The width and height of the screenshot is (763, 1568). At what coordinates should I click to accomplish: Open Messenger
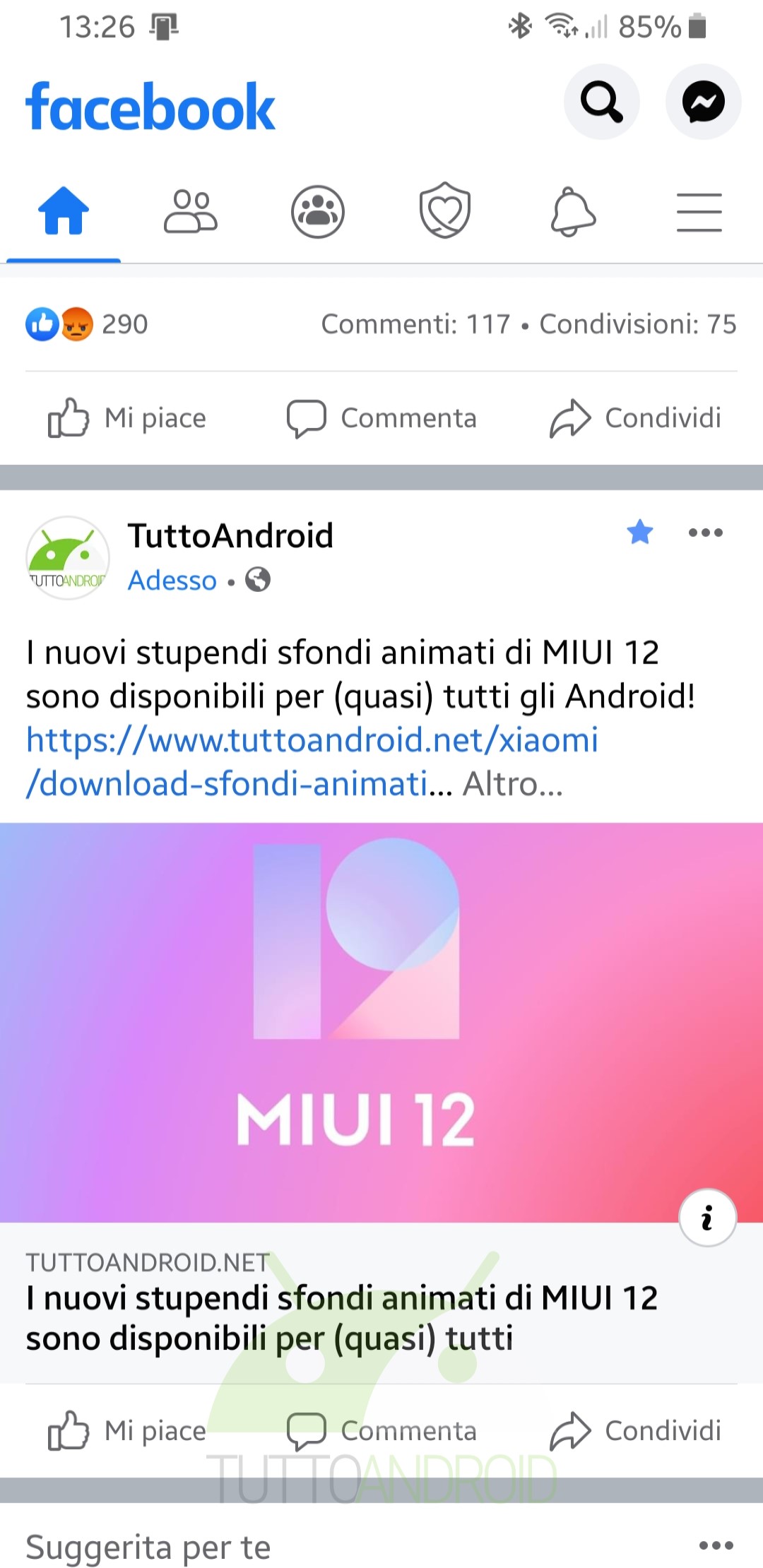[703, 102]
